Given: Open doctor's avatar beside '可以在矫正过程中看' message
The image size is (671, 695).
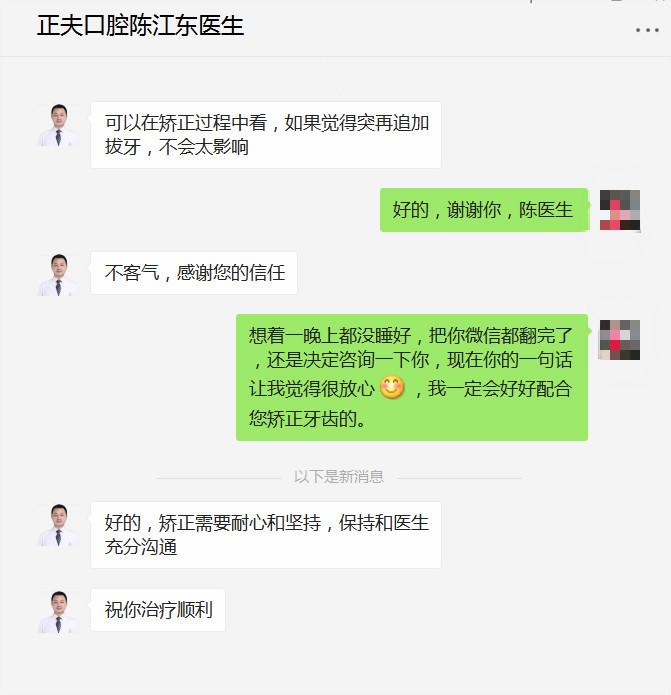Looking at the screenshot, I should (58, 125).
